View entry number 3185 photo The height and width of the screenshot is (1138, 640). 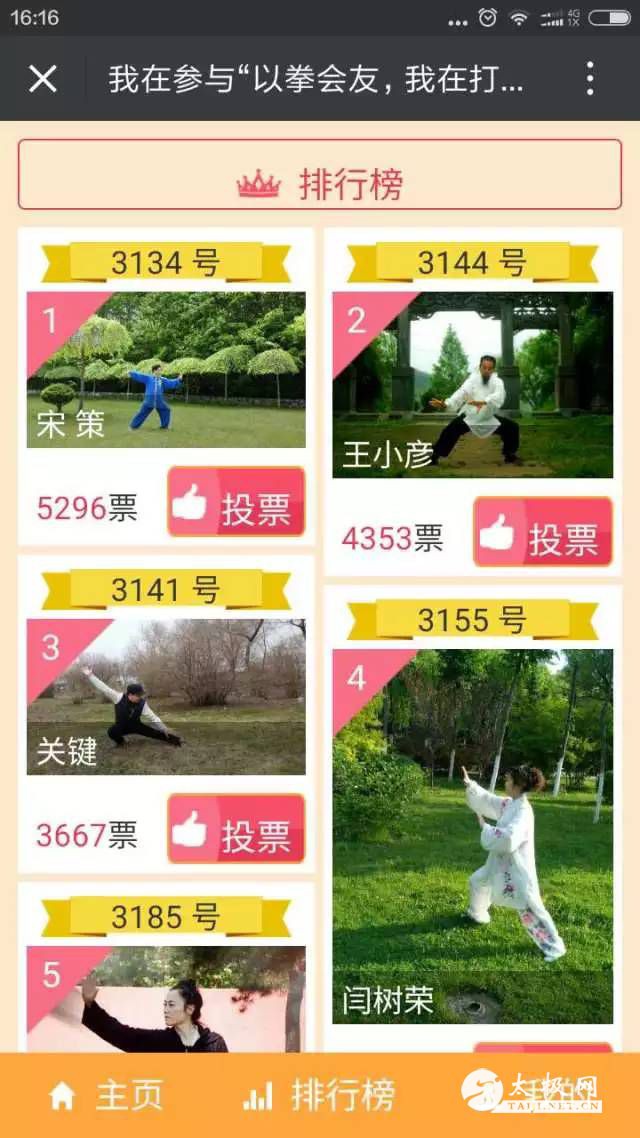(166, 1000)
